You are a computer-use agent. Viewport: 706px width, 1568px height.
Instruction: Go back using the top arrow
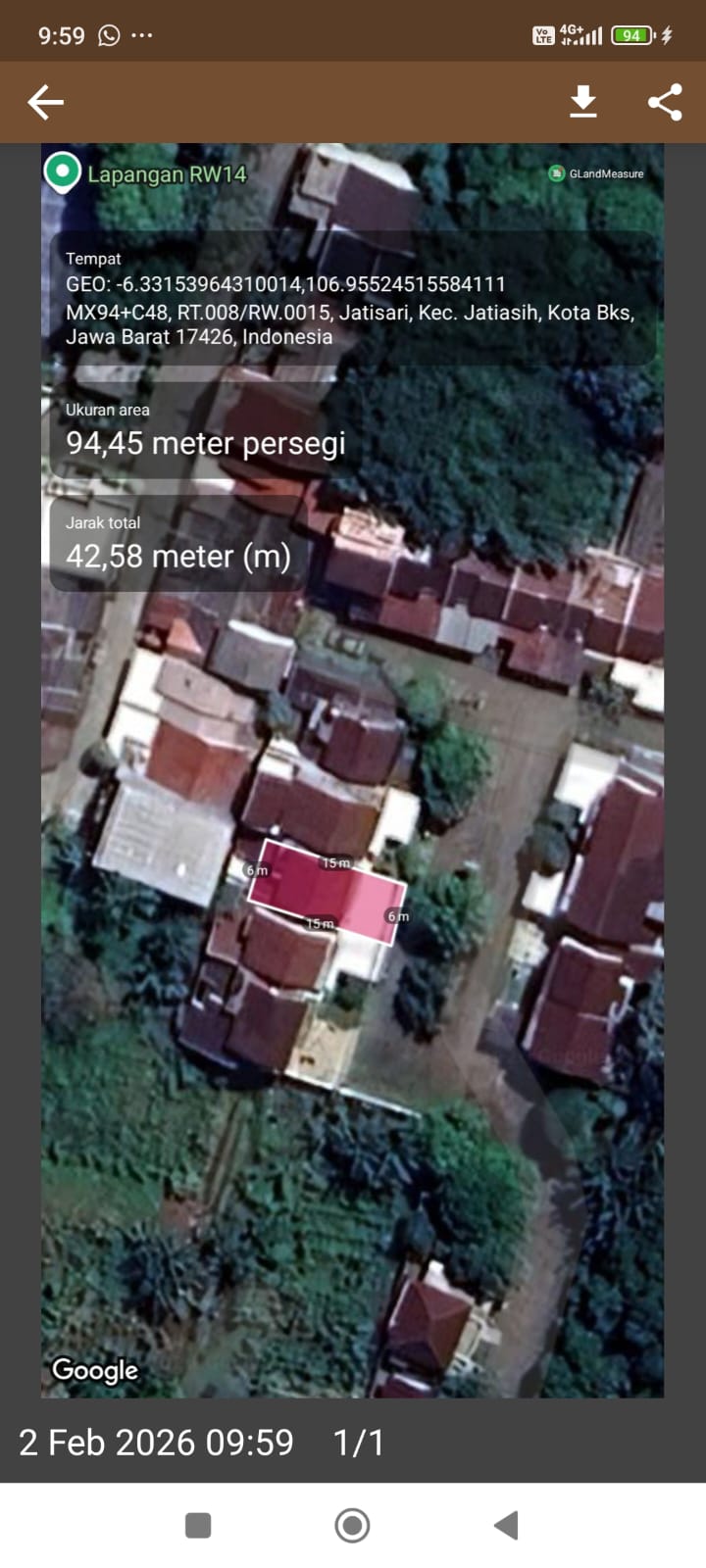(x=45, y=102)
